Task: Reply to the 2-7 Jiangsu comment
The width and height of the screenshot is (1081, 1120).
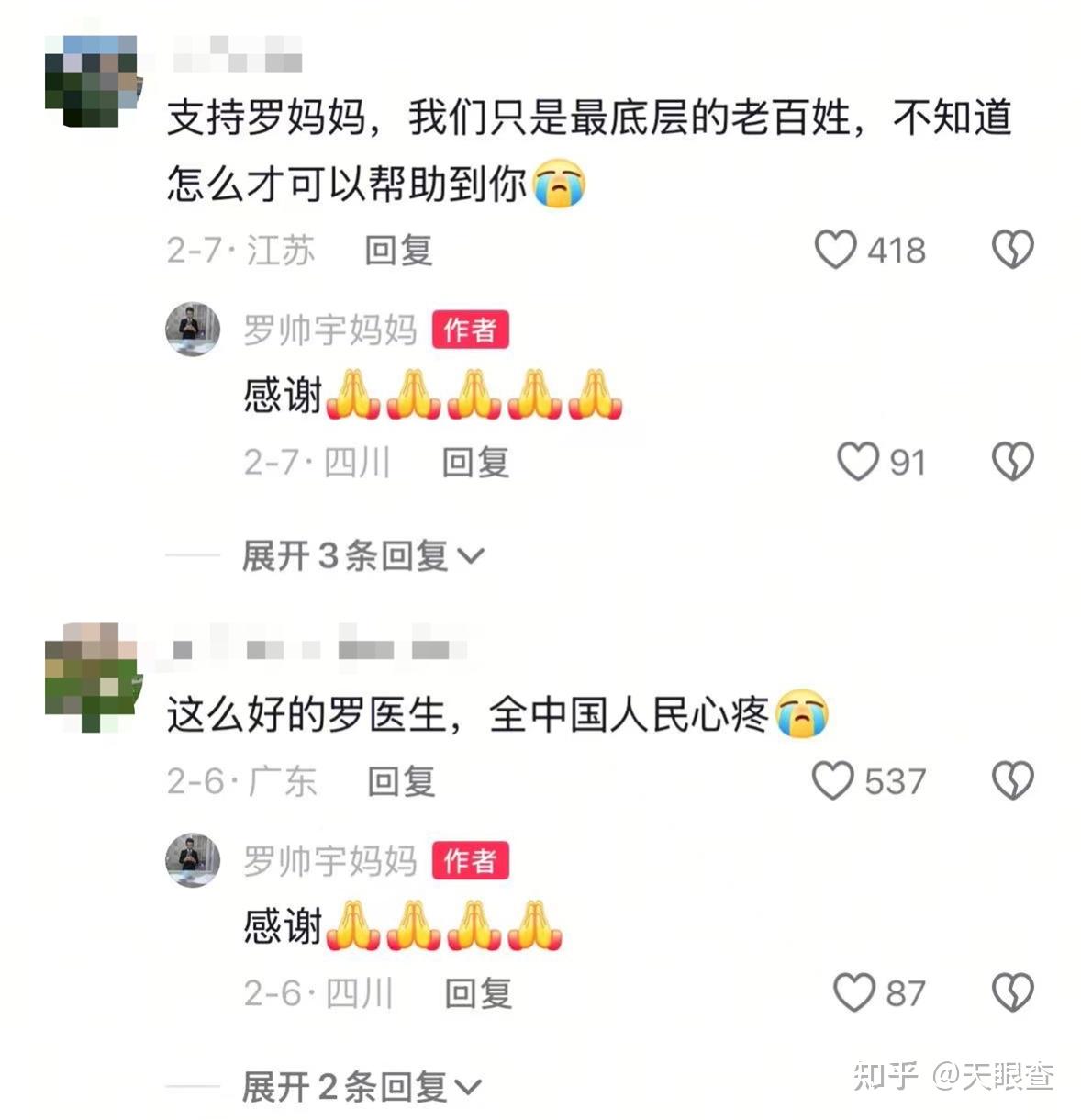Action: click(x=398, y=251)
